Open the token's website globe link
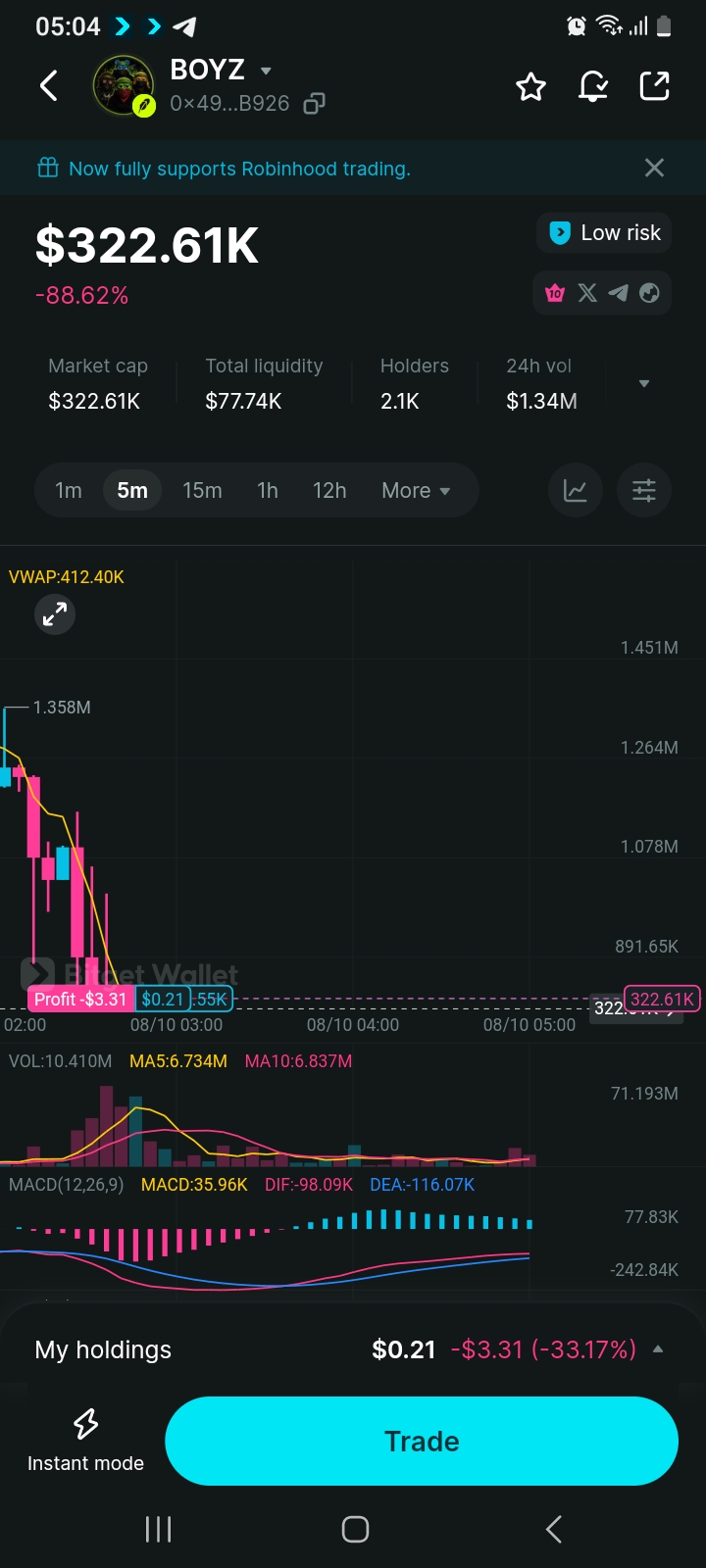Screen dimensions: 706x1568 tap(649, 292)
